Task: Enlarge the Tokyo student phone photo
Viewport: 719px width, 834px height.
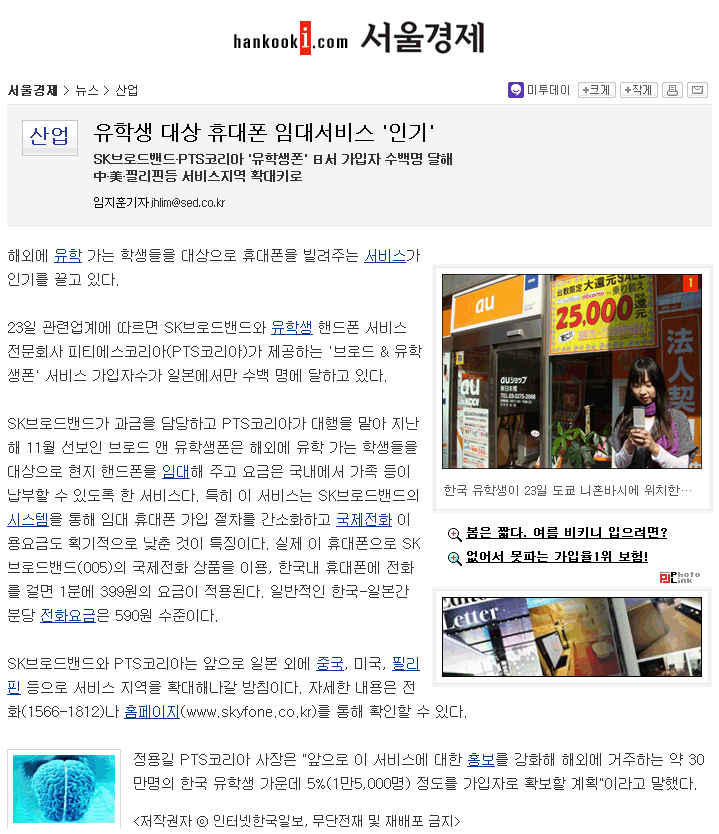Action: pos(572,371)
